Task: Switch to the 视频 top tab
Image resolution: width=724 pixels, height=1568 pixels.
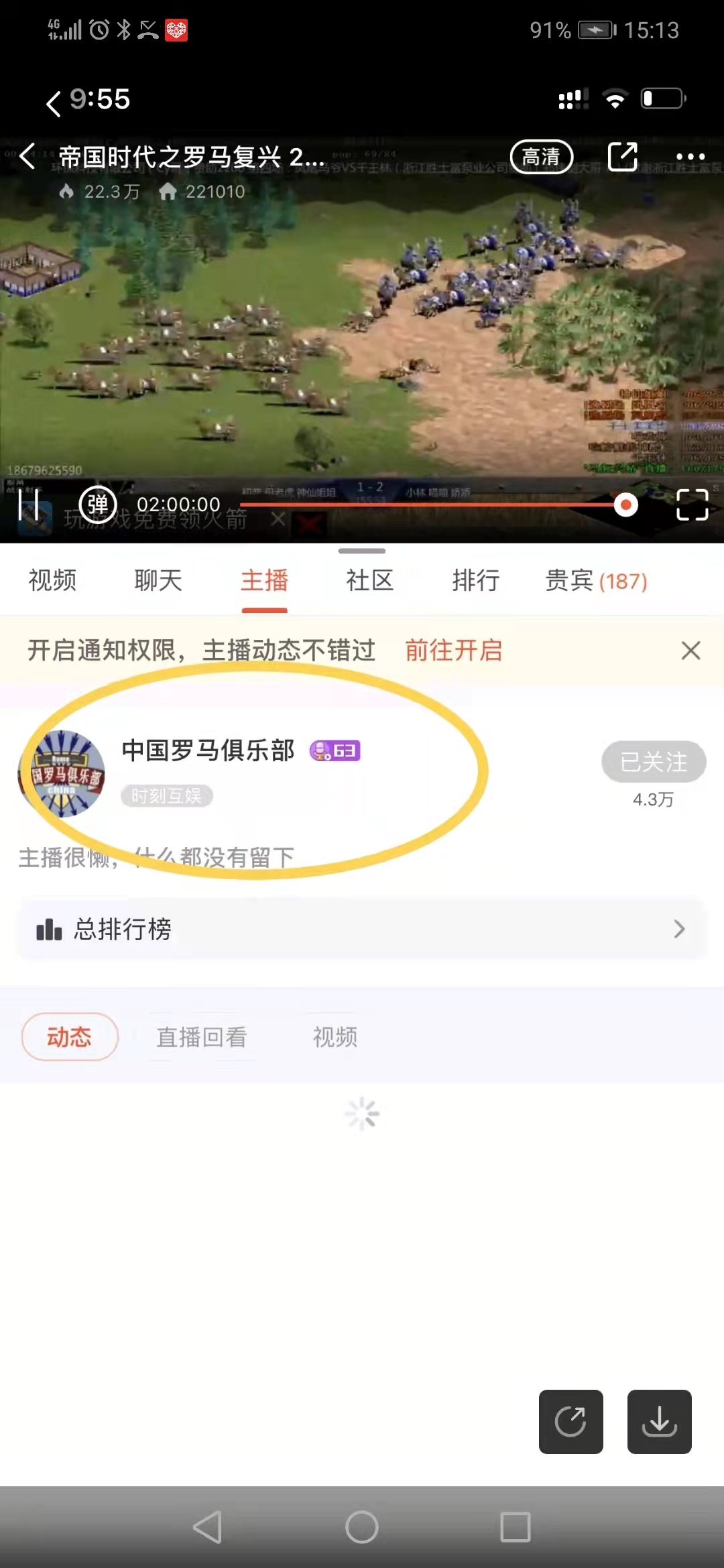Action: 52,580
